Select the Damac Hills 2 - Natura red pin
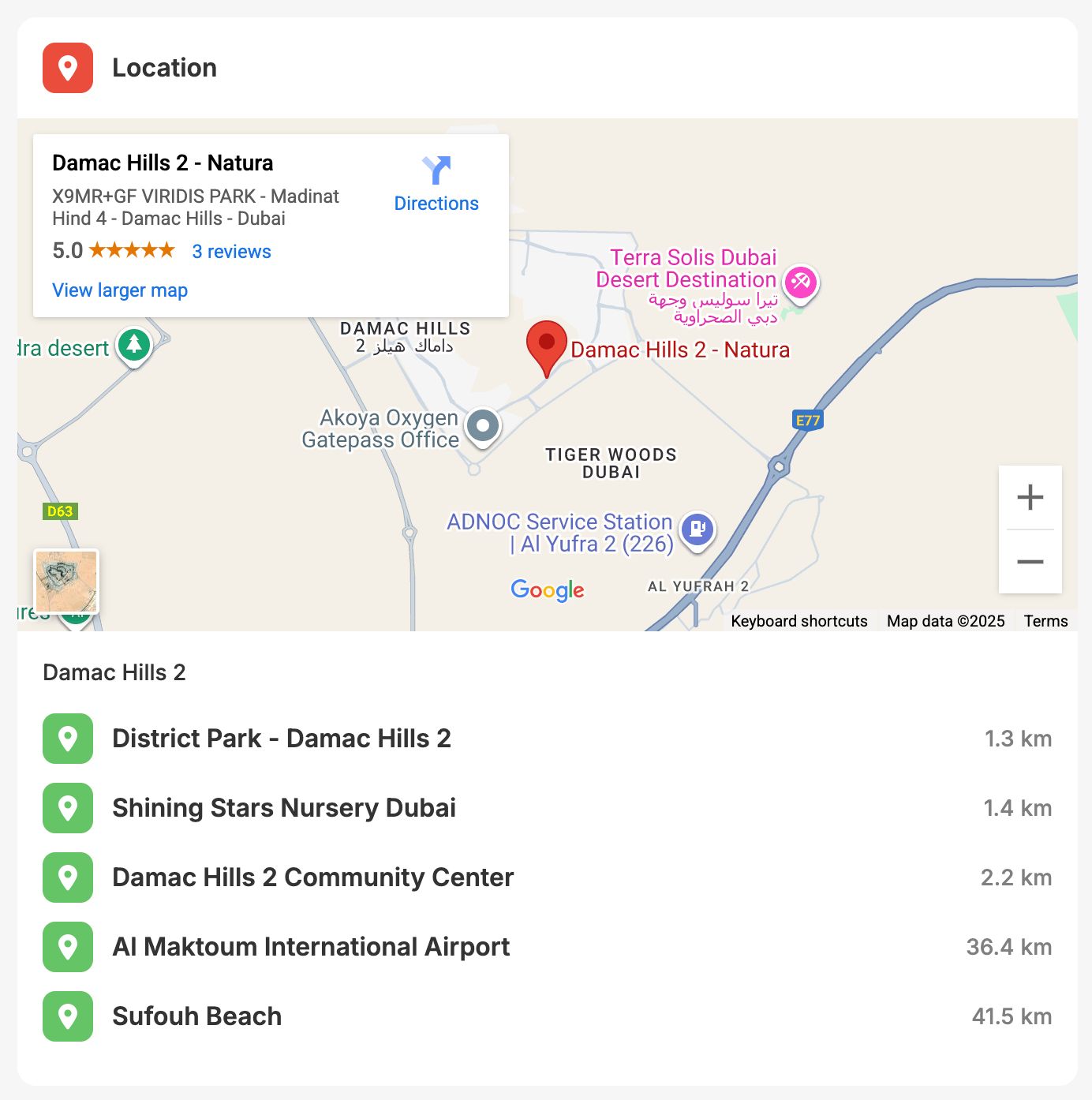The width and height of the screenshot is (1092, 1100). (x=546, y=346)
